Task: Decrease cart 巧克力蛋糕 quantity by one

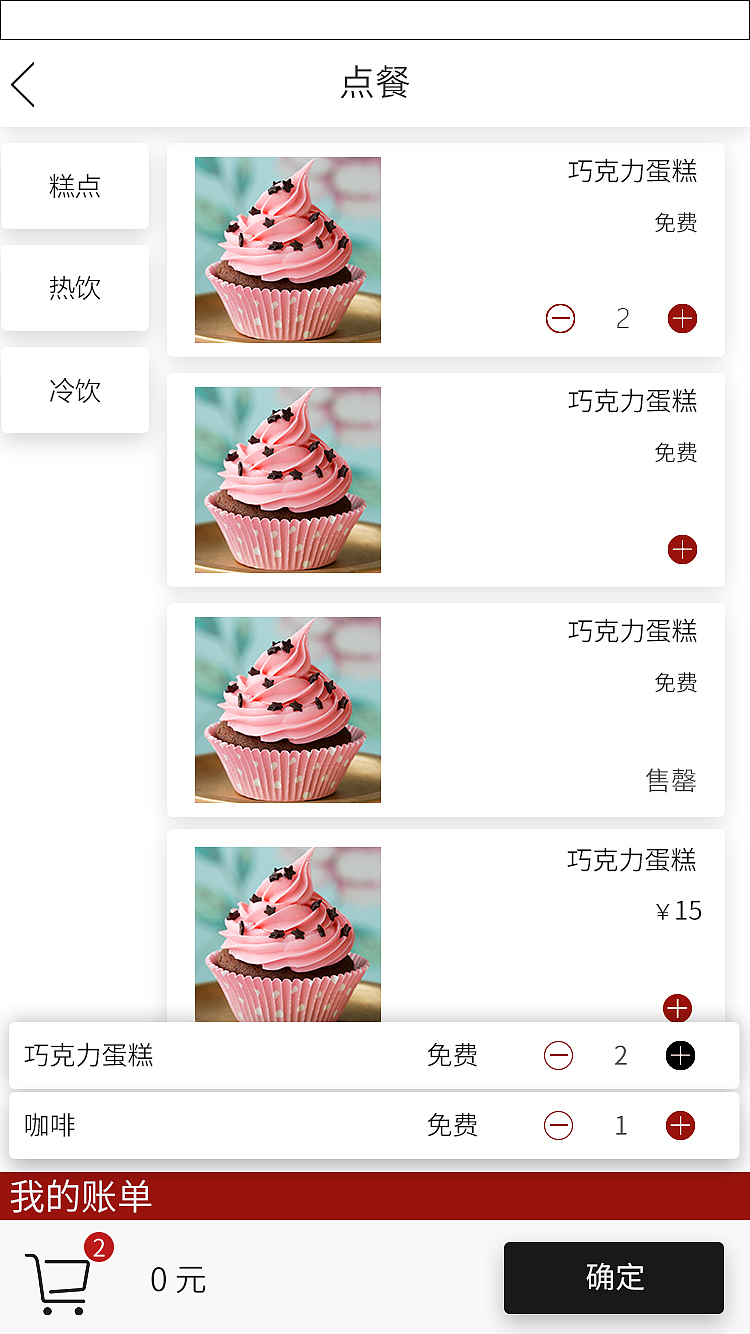Action: pyautogui.click(x=558, y=1055)
